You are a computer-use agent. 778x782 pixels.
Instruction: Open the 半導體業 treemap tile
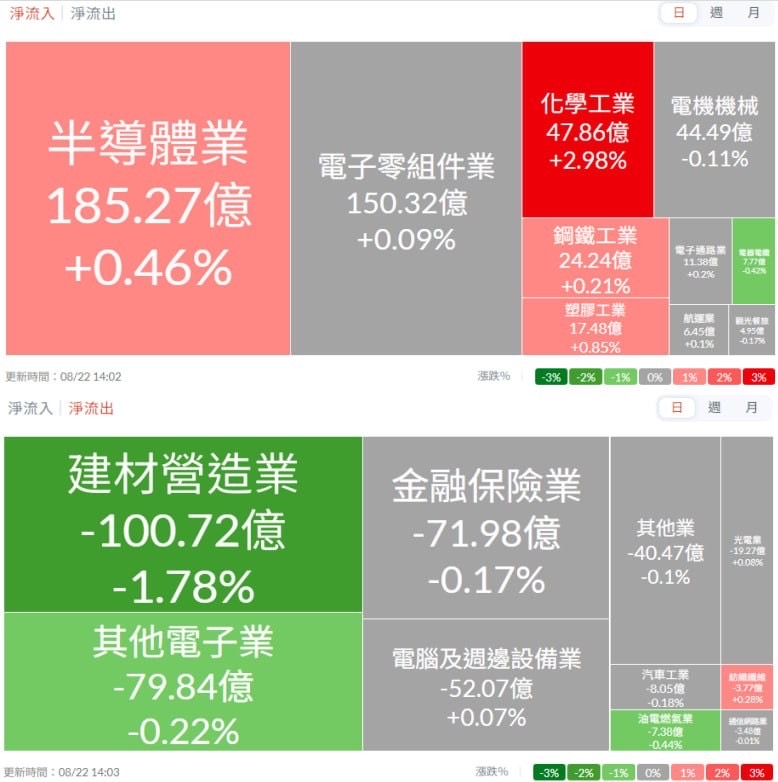[x=148, y=198]
